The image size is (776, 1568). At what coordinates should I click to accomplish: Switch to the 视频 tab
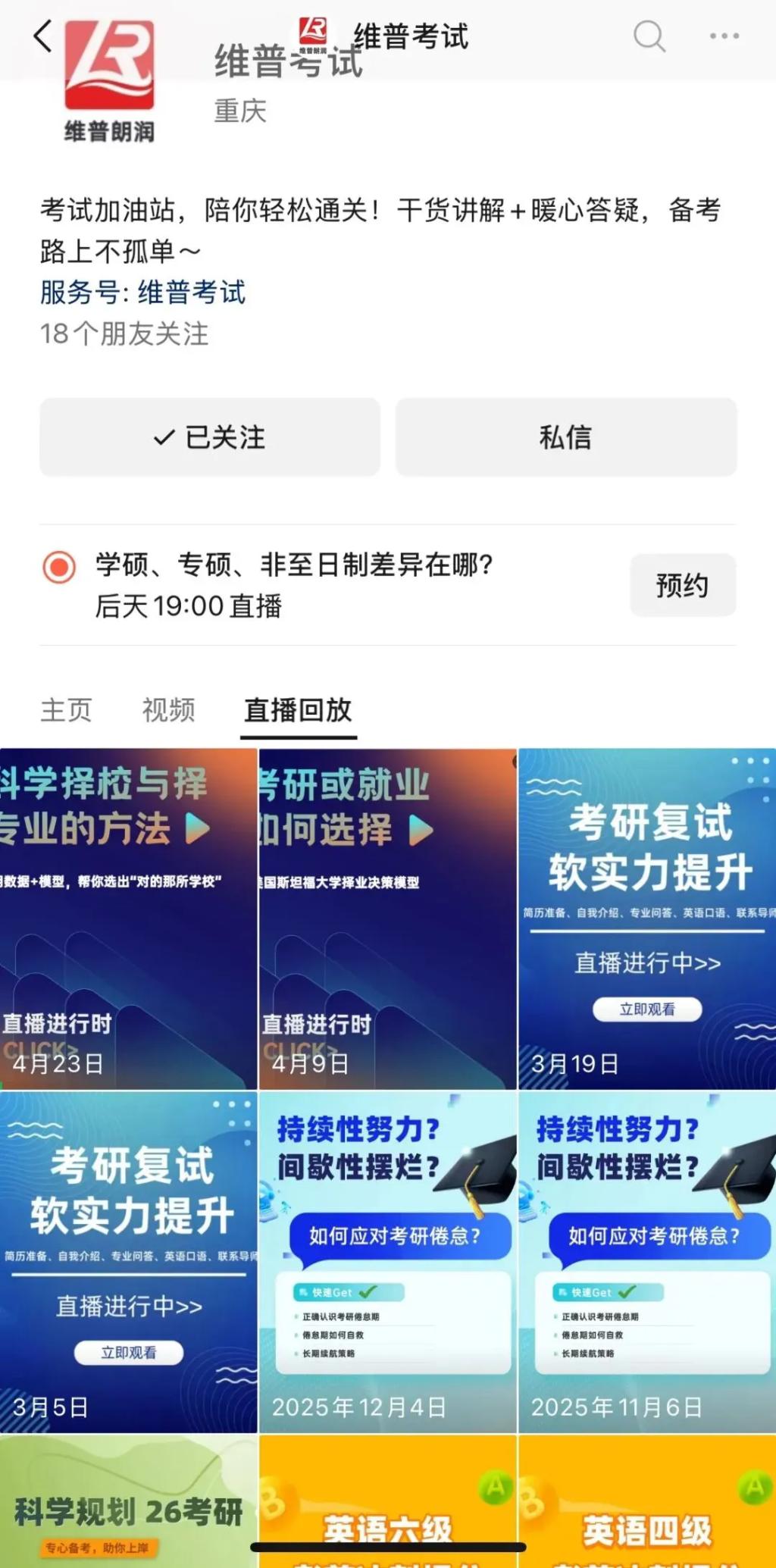pos(168,710)
